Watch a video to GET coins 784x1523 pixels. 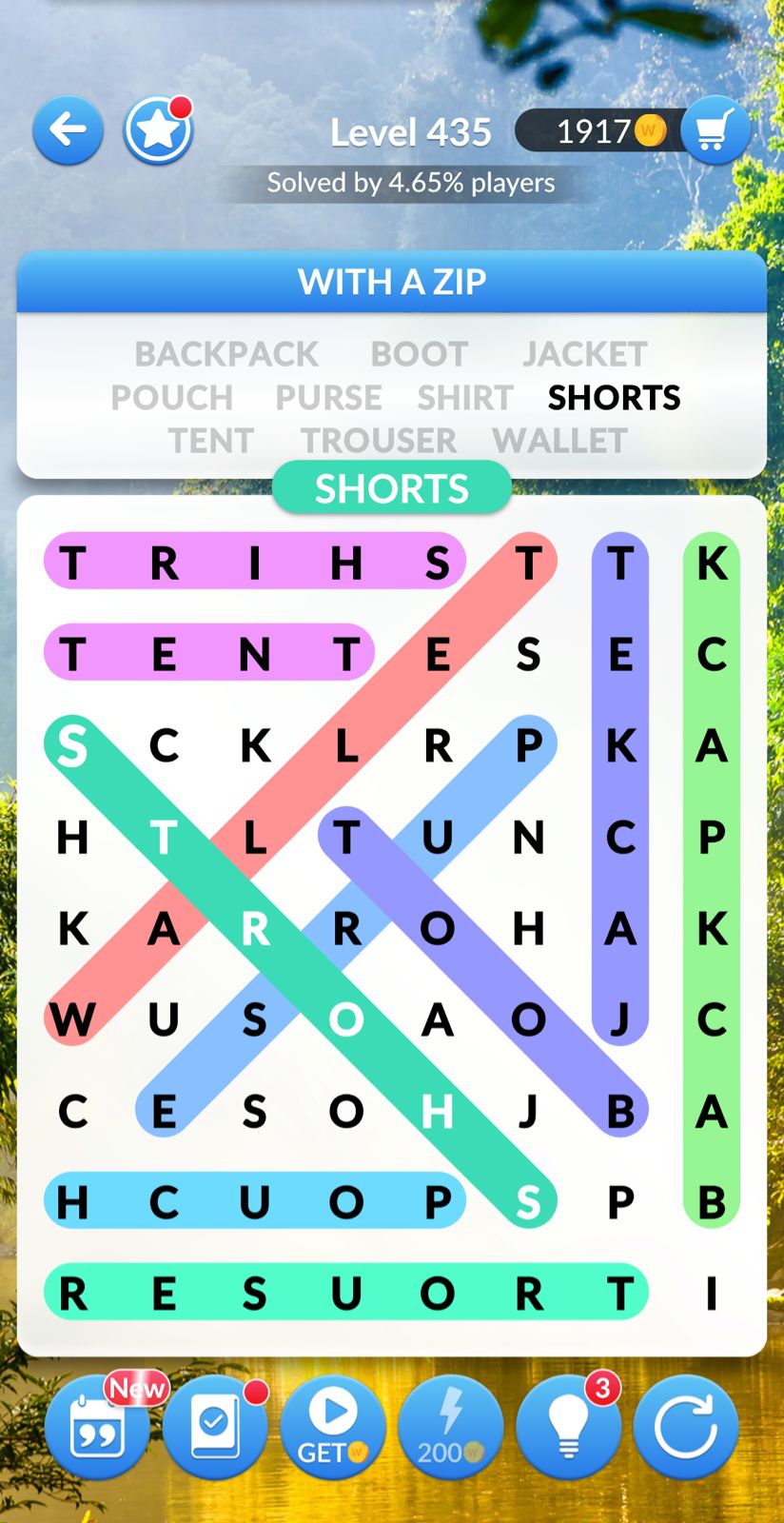click(x=333, y=1426)
